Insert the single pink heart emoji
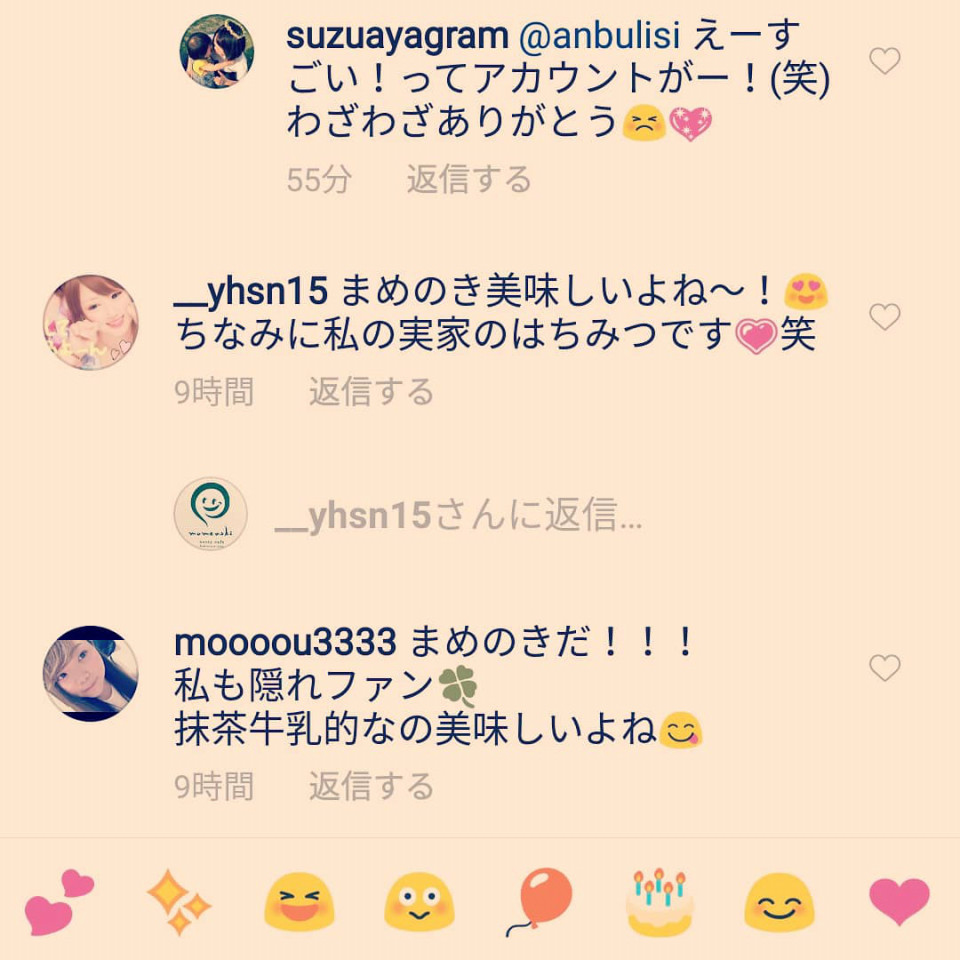 point(898,902)
